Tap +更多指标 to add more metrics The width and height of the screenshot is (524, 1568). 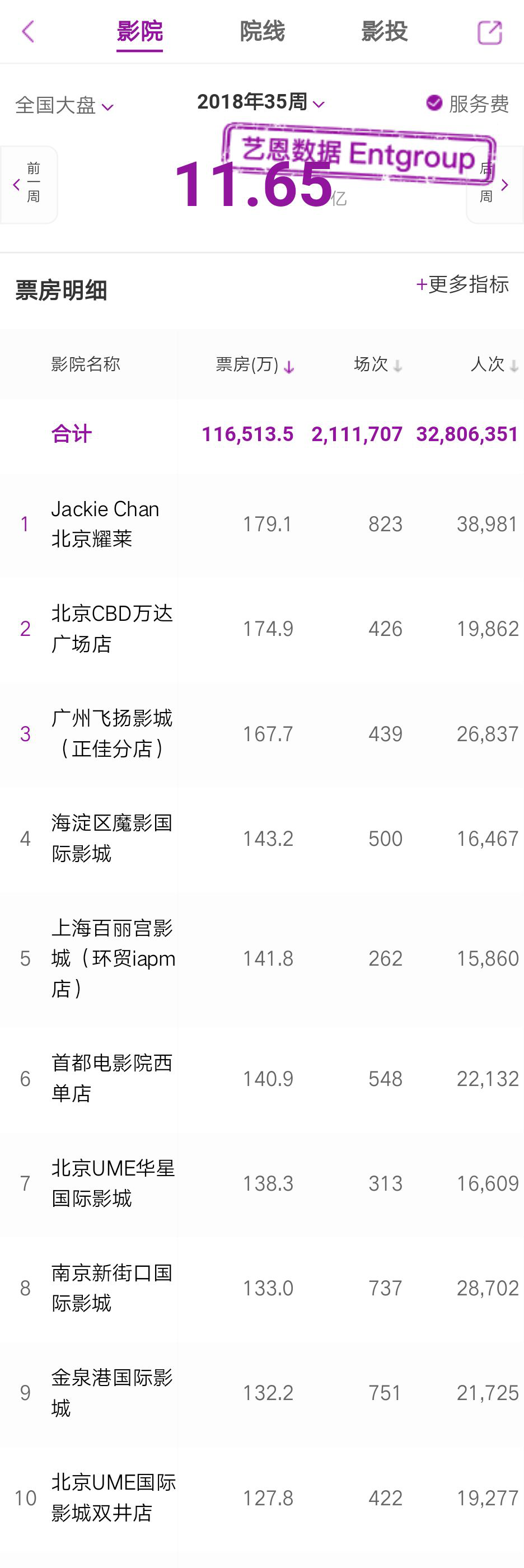tap(462, 284)
